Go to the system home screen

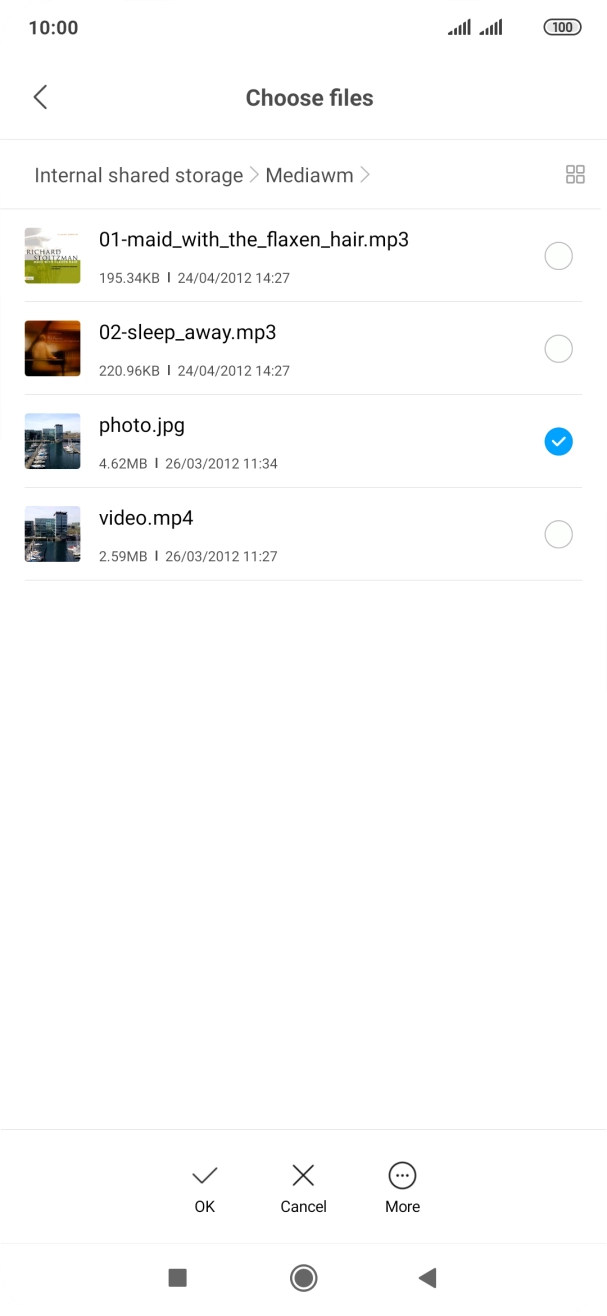[x=303, y=1277]
